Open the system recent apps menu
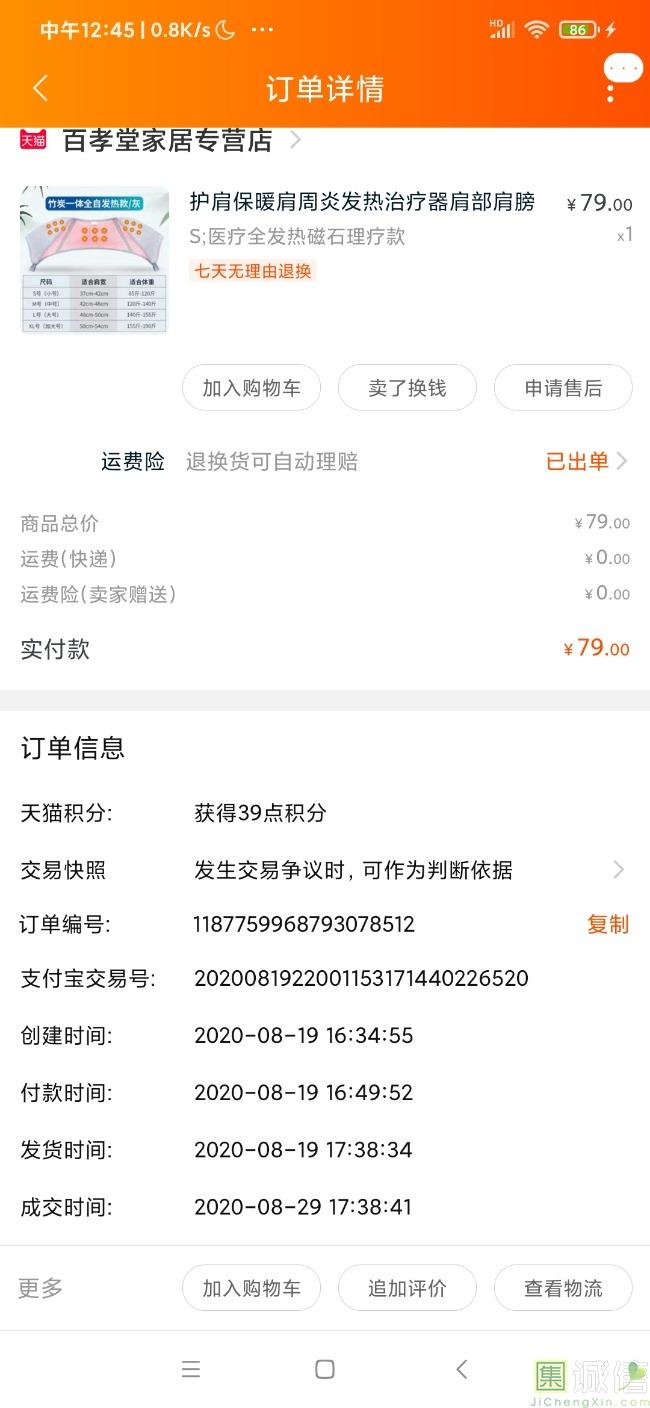650x1408 pixels. (191, 1369)
